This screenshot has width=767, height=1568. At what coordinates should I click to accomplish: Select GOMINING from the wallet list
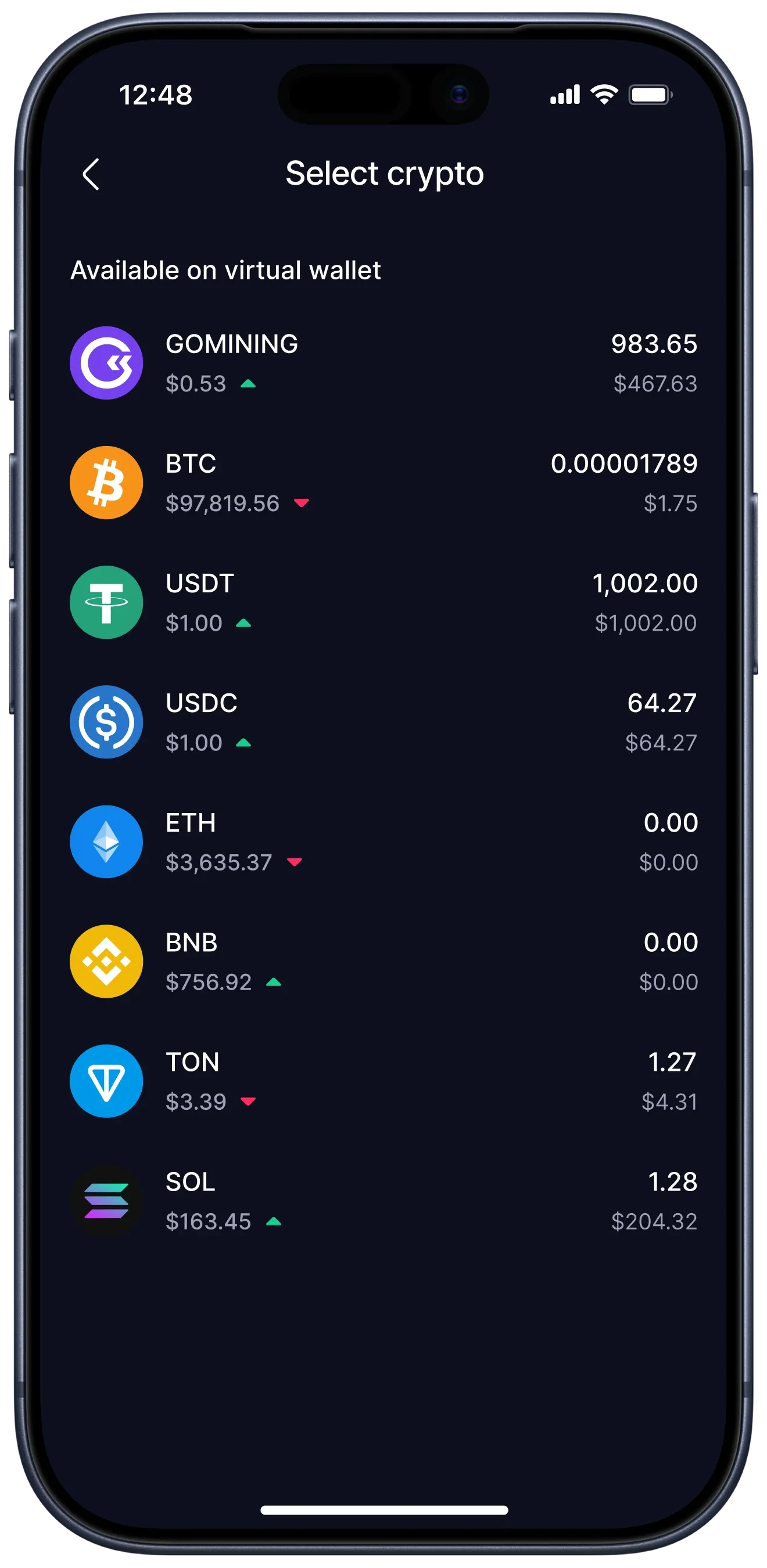(383, 364)
